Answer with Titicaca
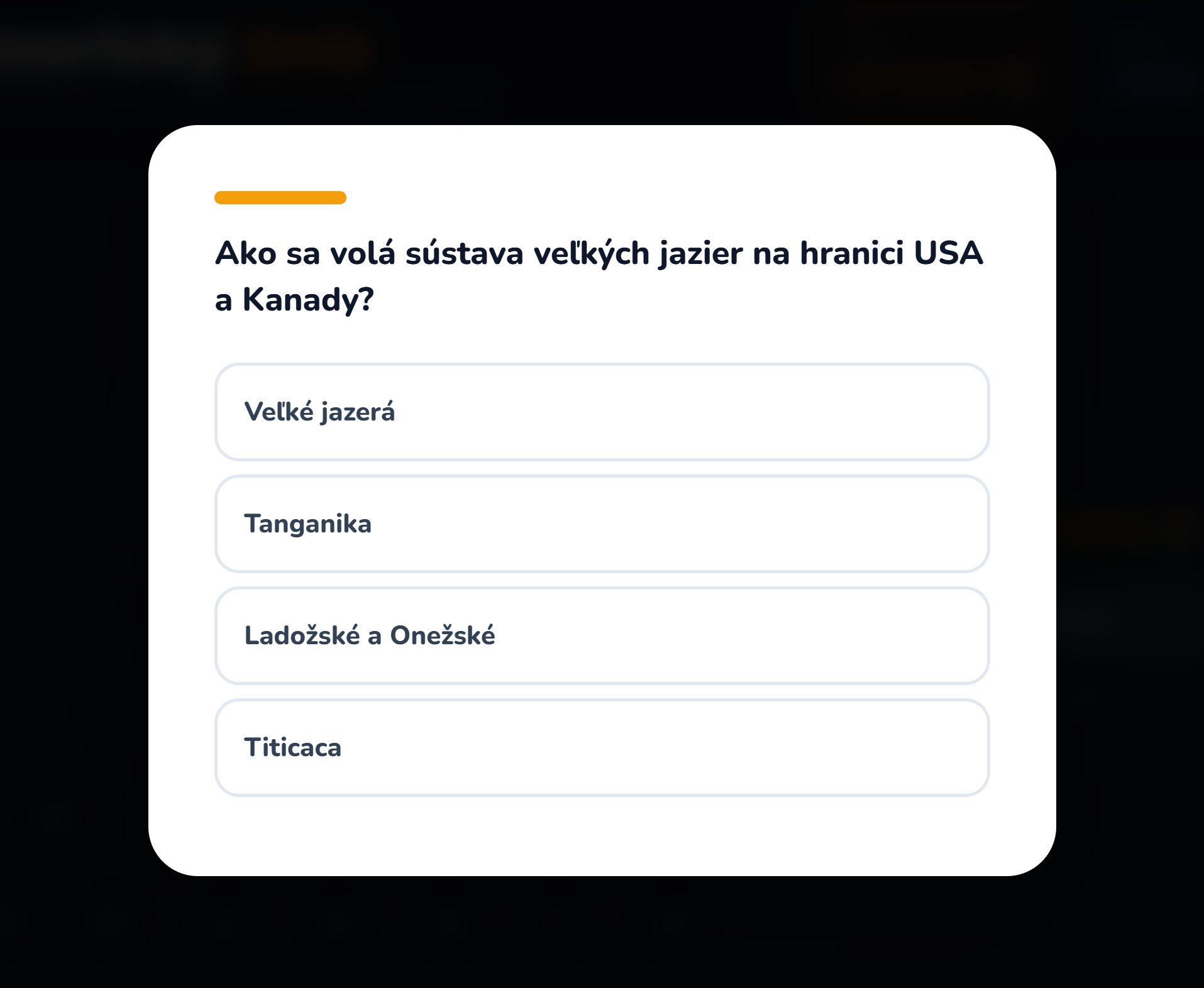This screenshot has height=988, width=1204. tap(602, 747)
